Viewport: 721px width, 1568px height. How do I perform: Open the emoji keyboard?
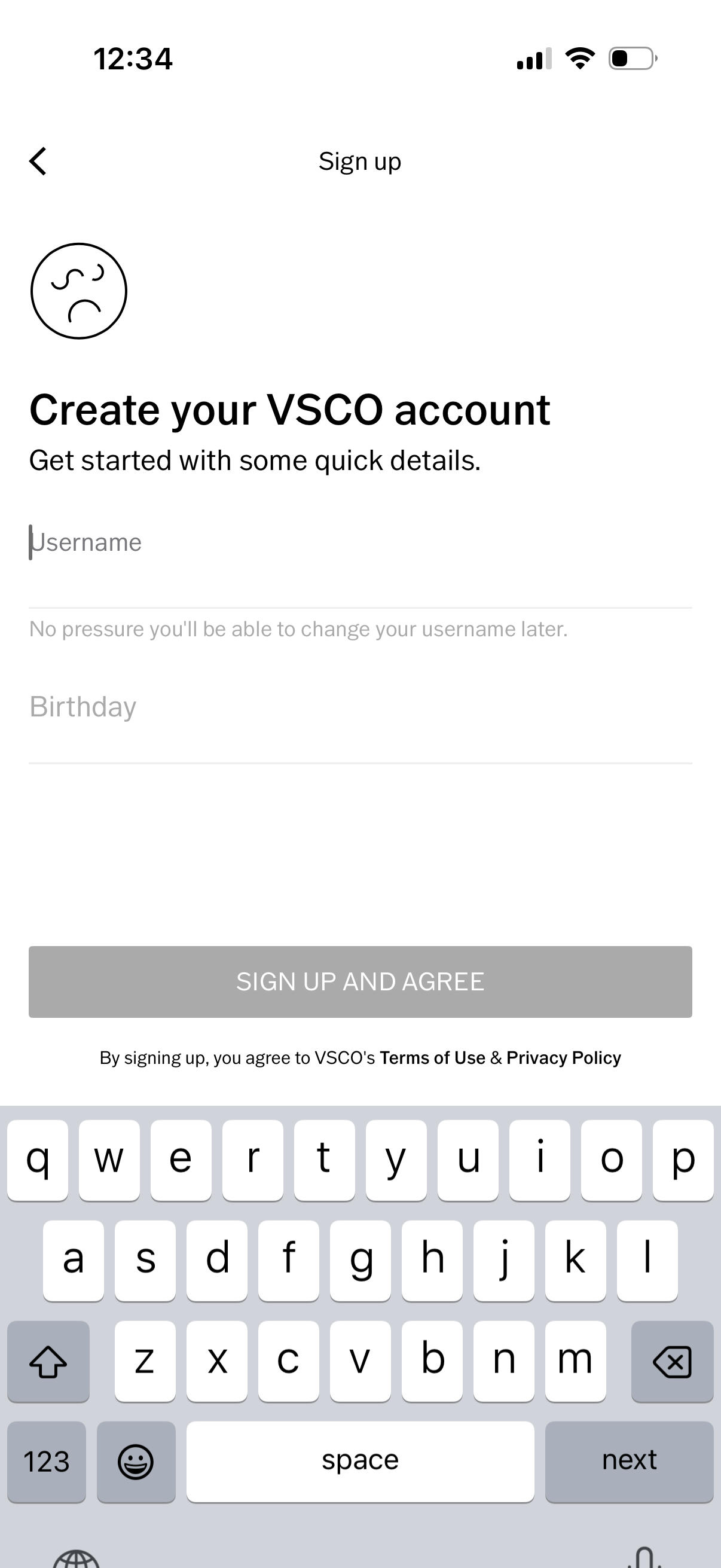coord(136,1461)
